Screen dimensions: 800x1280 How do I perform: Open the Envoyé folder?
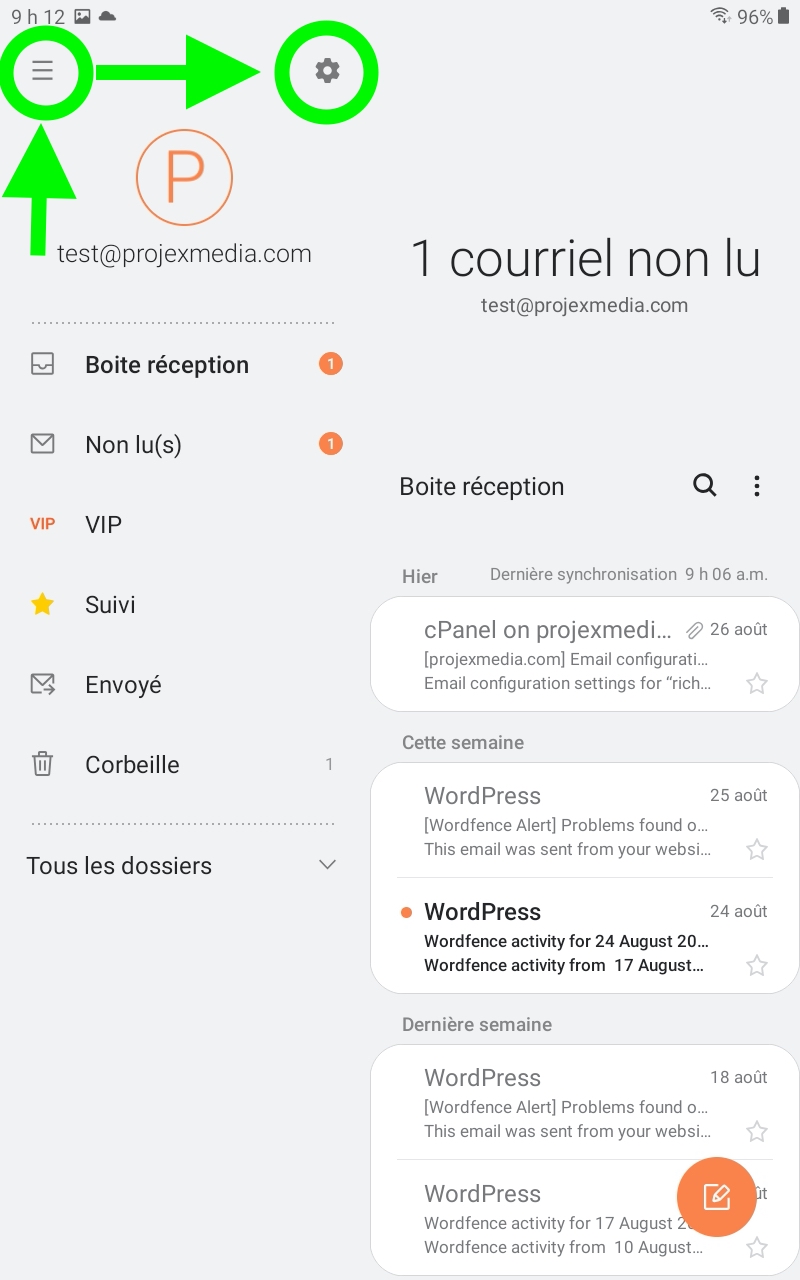coord(123,685)
